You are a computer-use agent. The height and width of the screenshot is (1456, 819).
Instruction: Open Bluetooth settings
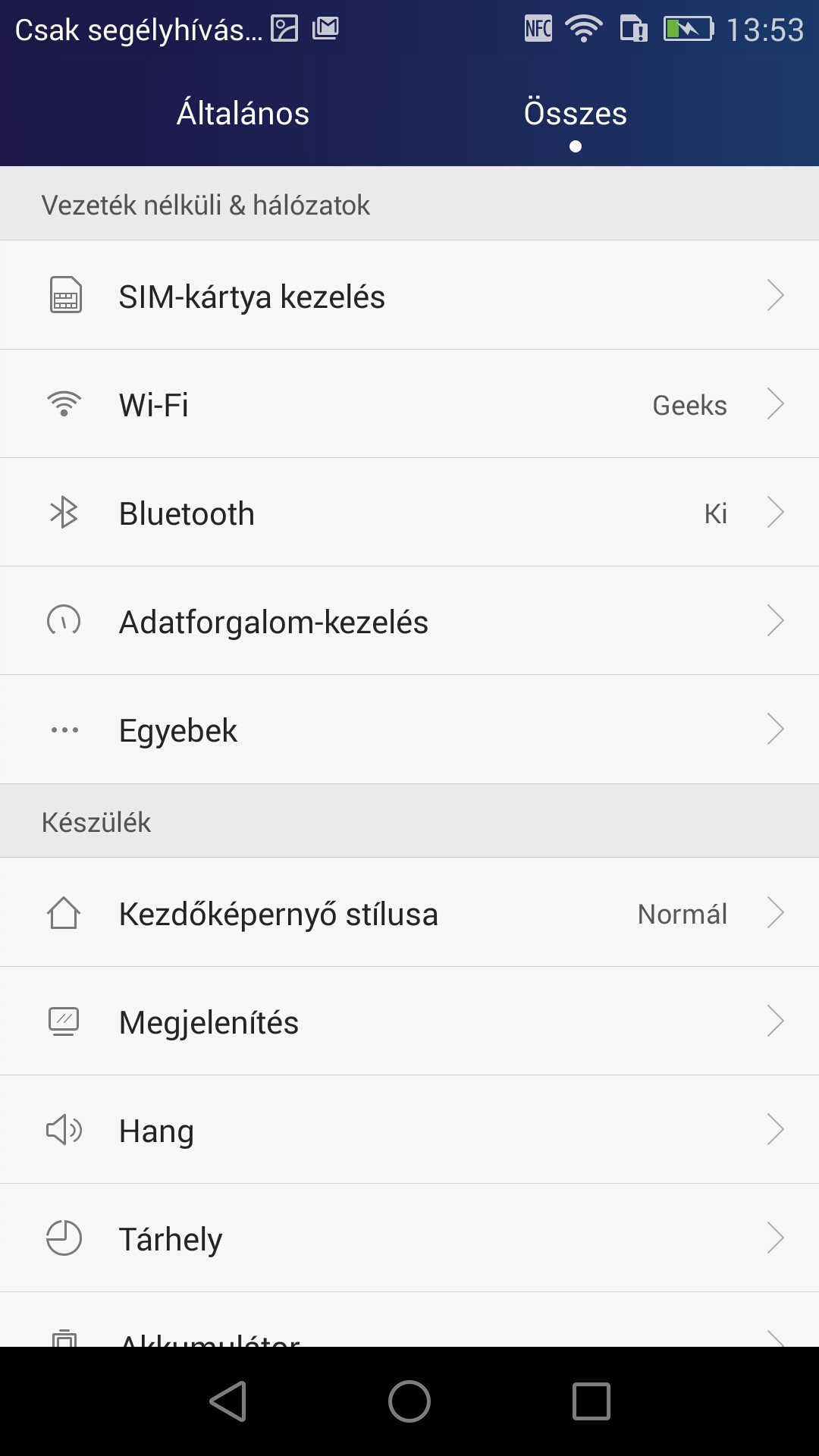point(409,513)
